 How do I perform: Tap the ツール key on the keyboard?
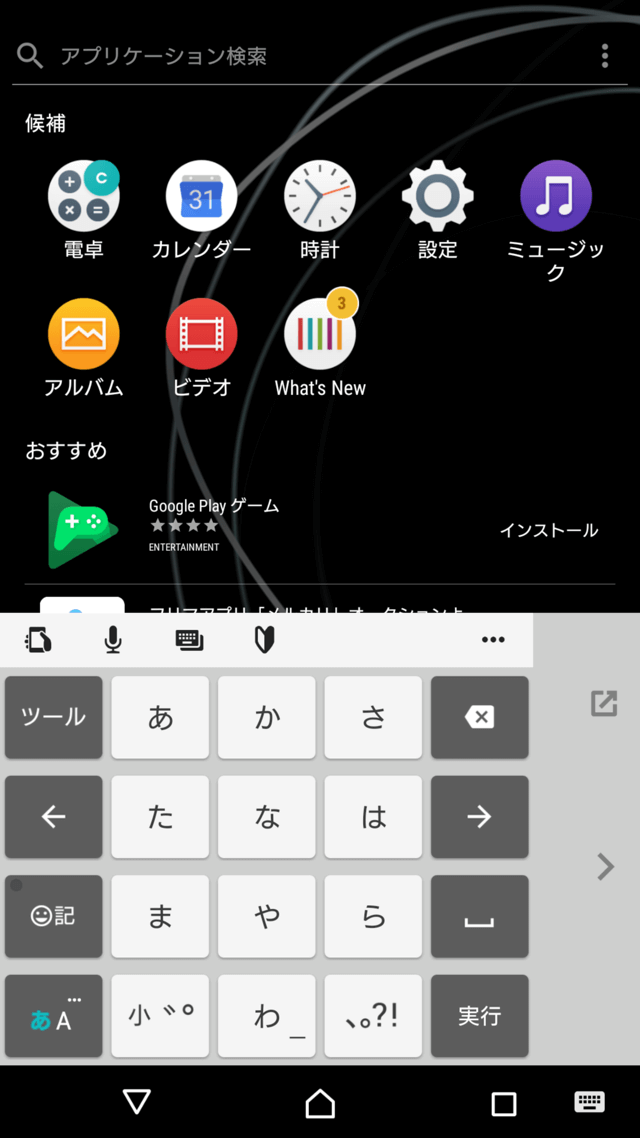click(54, 718)
